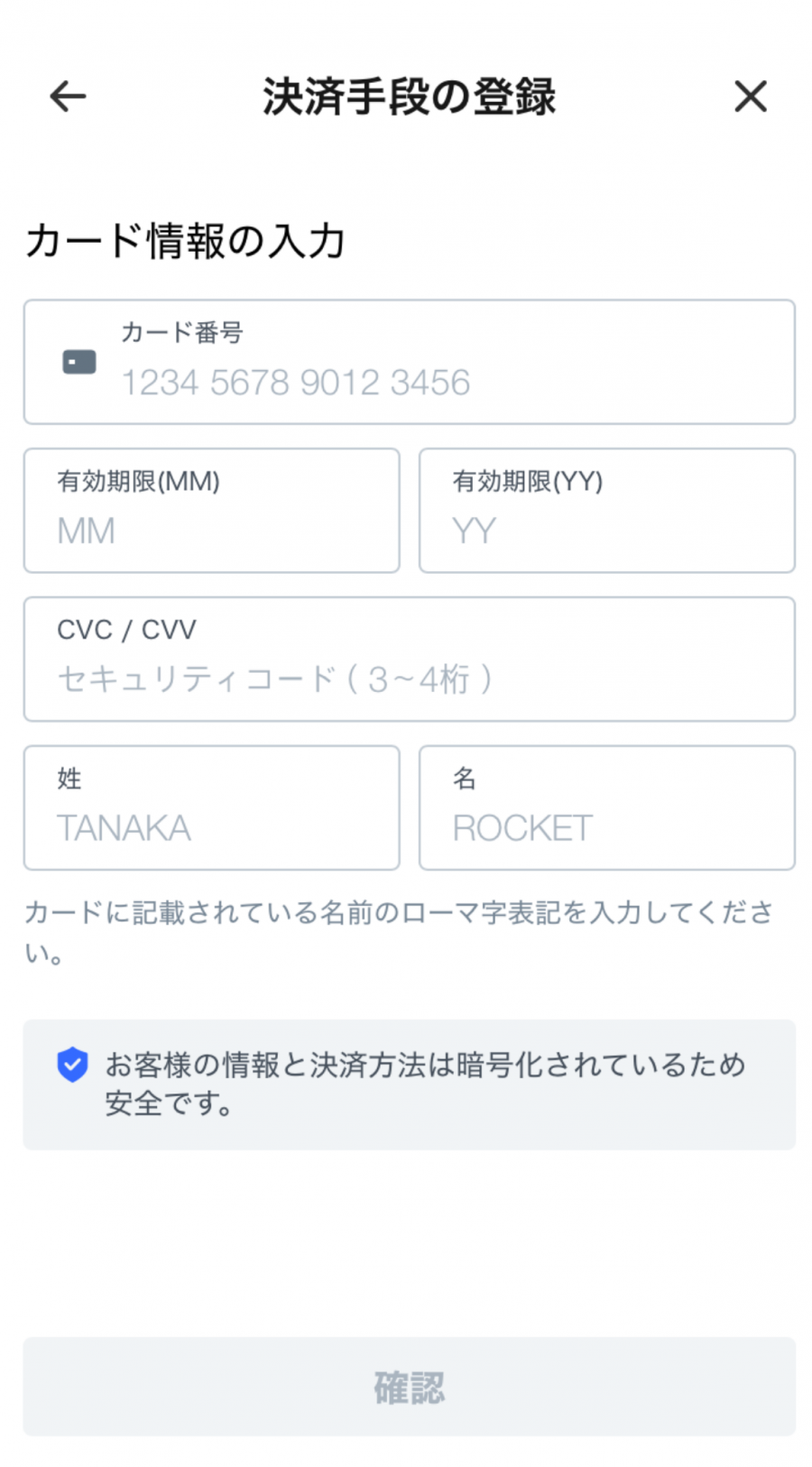This screenshot has height=1467, width=812.
Task: Select the 有効期限(YY) expiry year field
Action: click(x=606, y=511)
